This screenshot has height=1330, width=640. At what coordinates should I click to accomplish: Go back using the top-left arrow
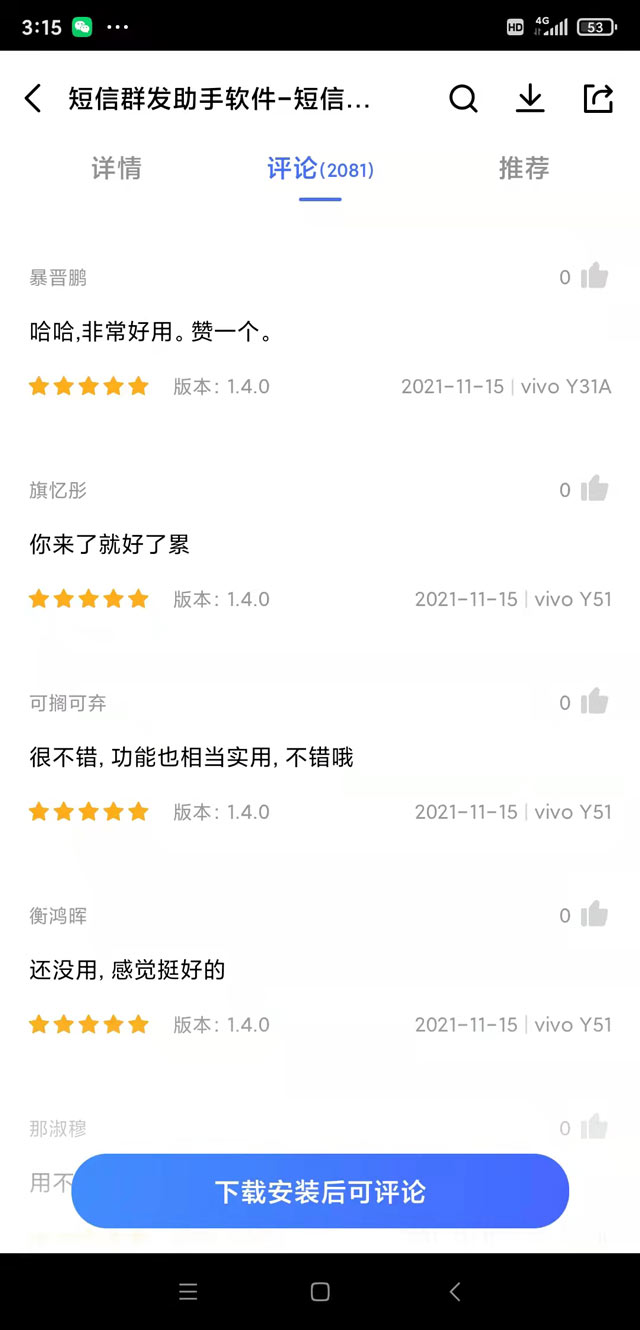click(33, 98)
